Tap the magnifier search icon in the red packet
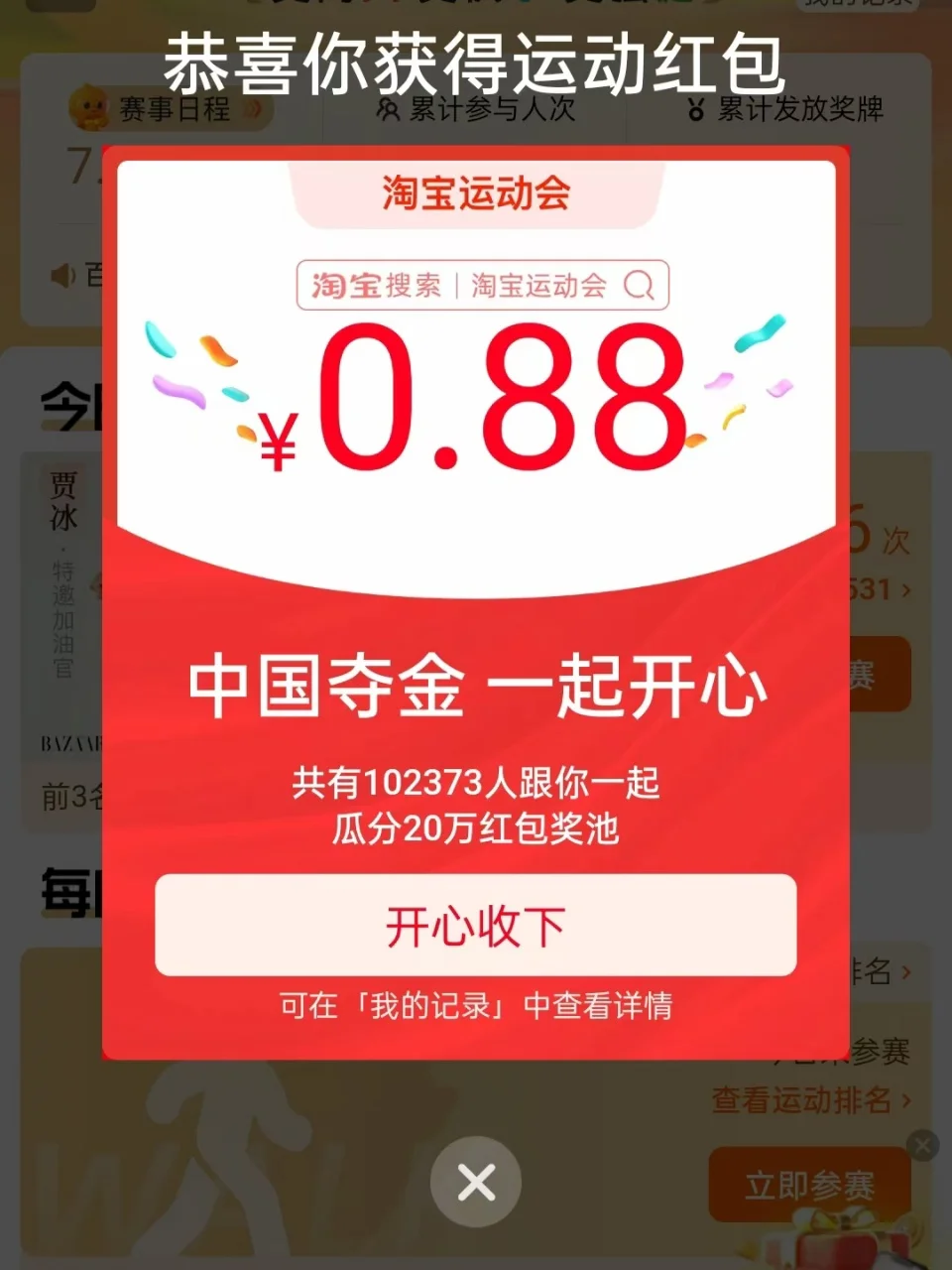The height and width of the screenshot is (1270, 952). point(641,286)
